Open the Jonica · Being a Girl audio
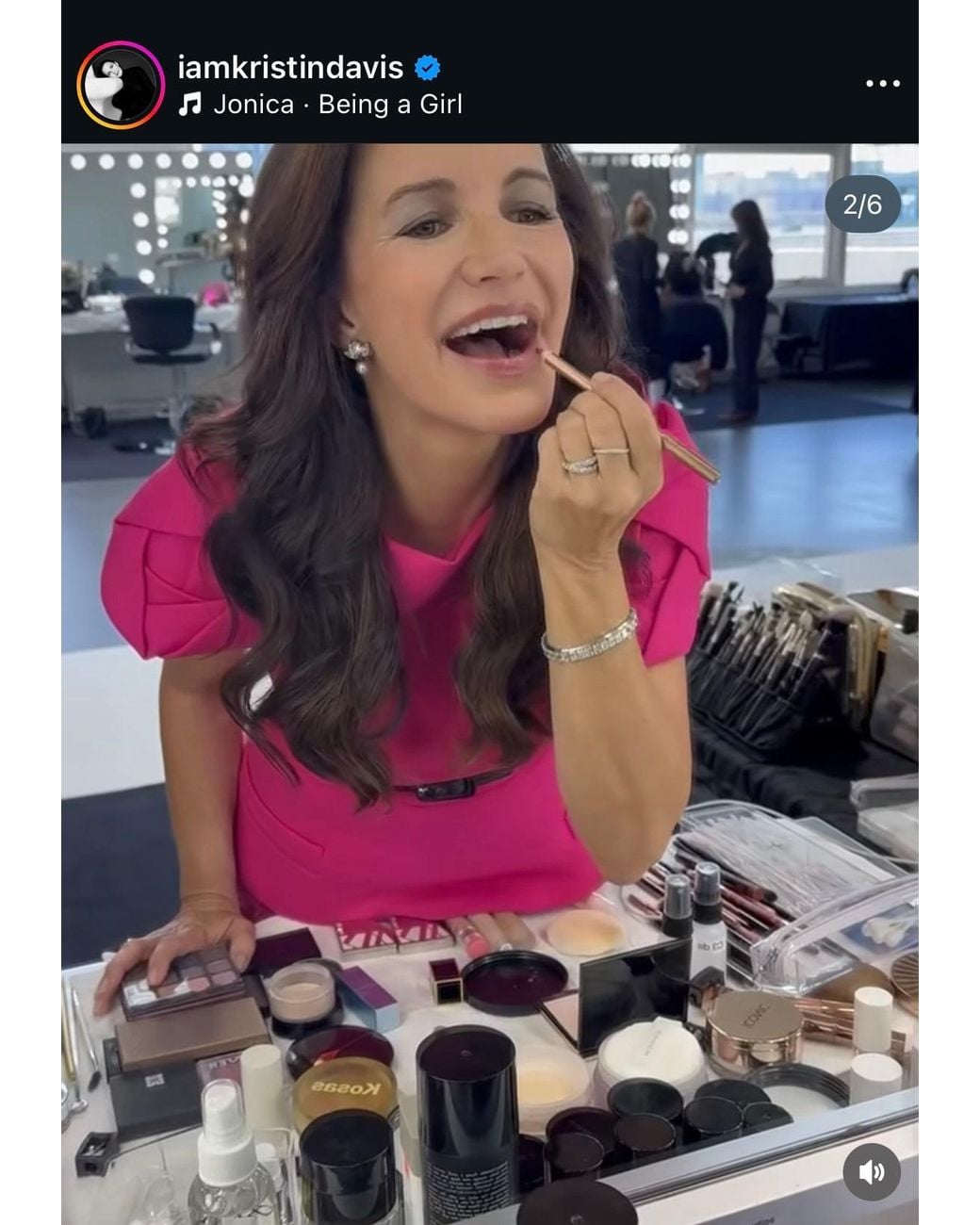This screenshot has height=1225, width=980. click(x=336, y=104)
